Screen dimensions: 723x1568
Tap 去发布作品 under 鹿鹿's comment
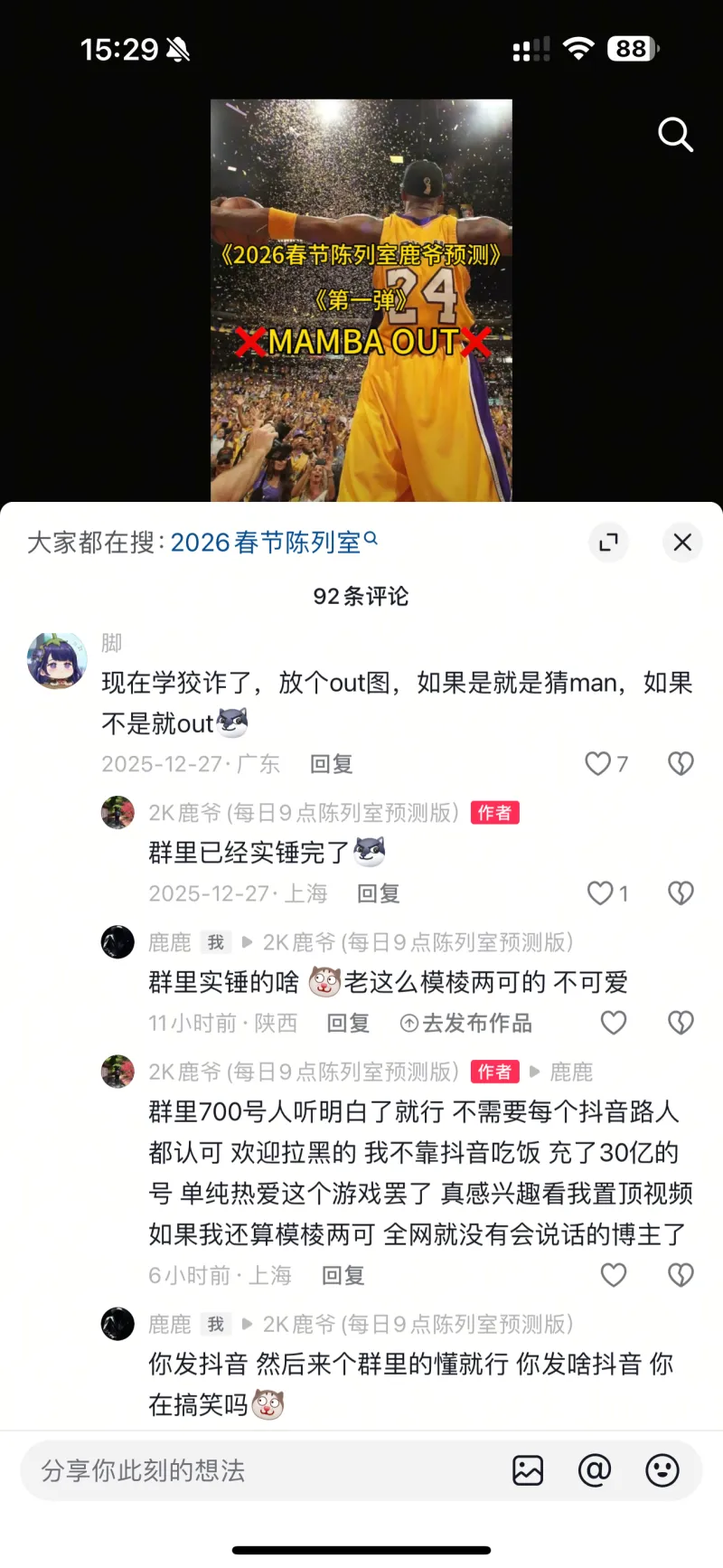click(x=466, y=1023)
